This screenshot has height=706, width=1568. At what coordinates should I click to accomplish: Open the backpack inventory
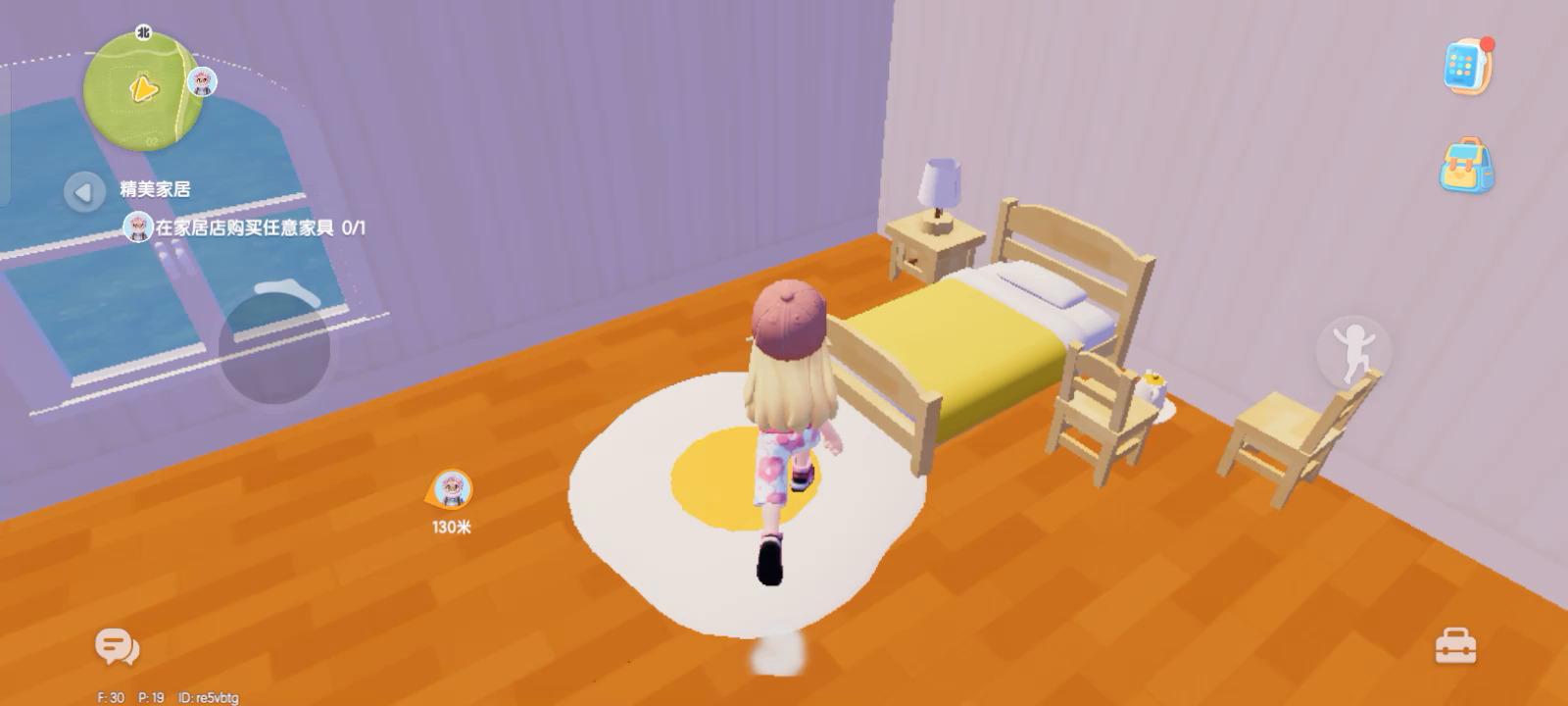pos(1466,166)
